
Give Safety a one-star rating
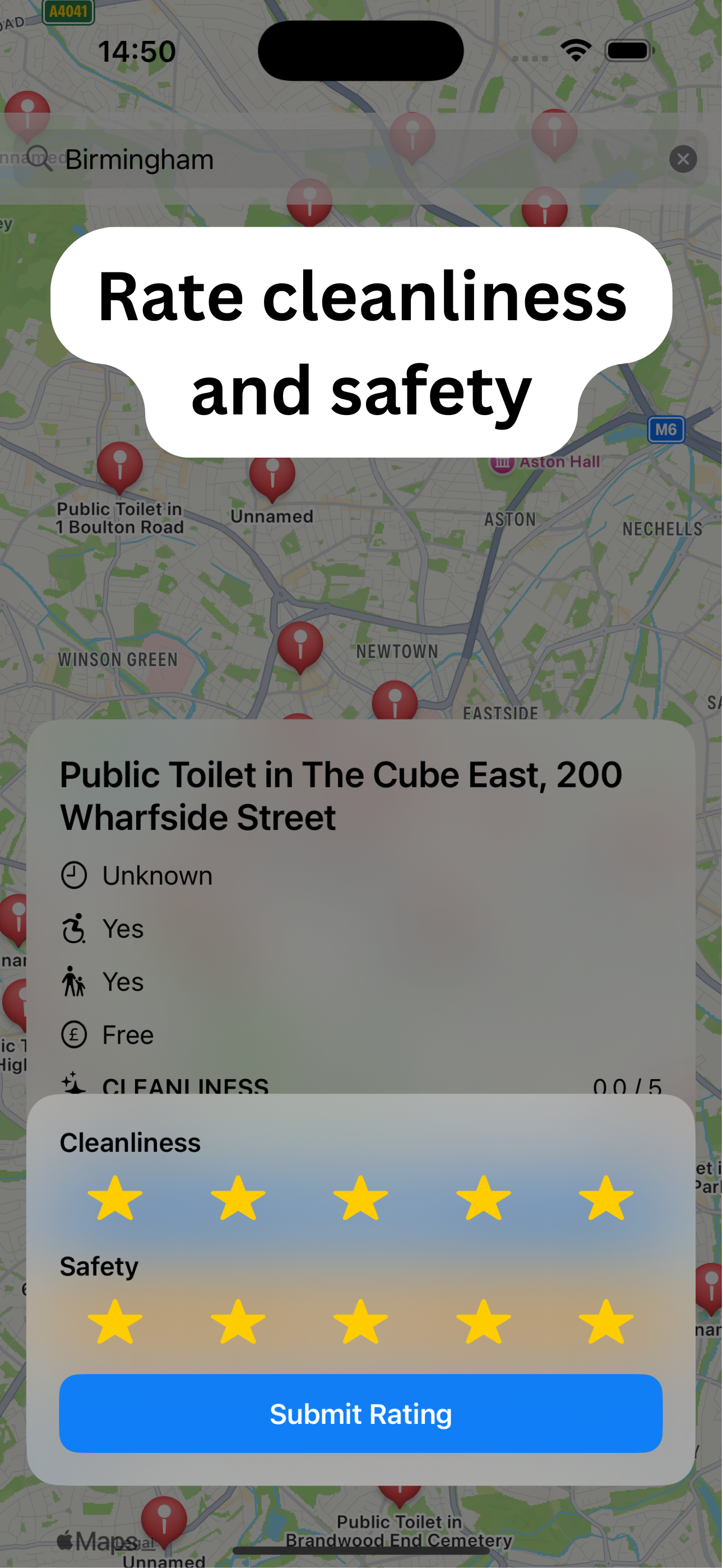(x=115, y=1321)
